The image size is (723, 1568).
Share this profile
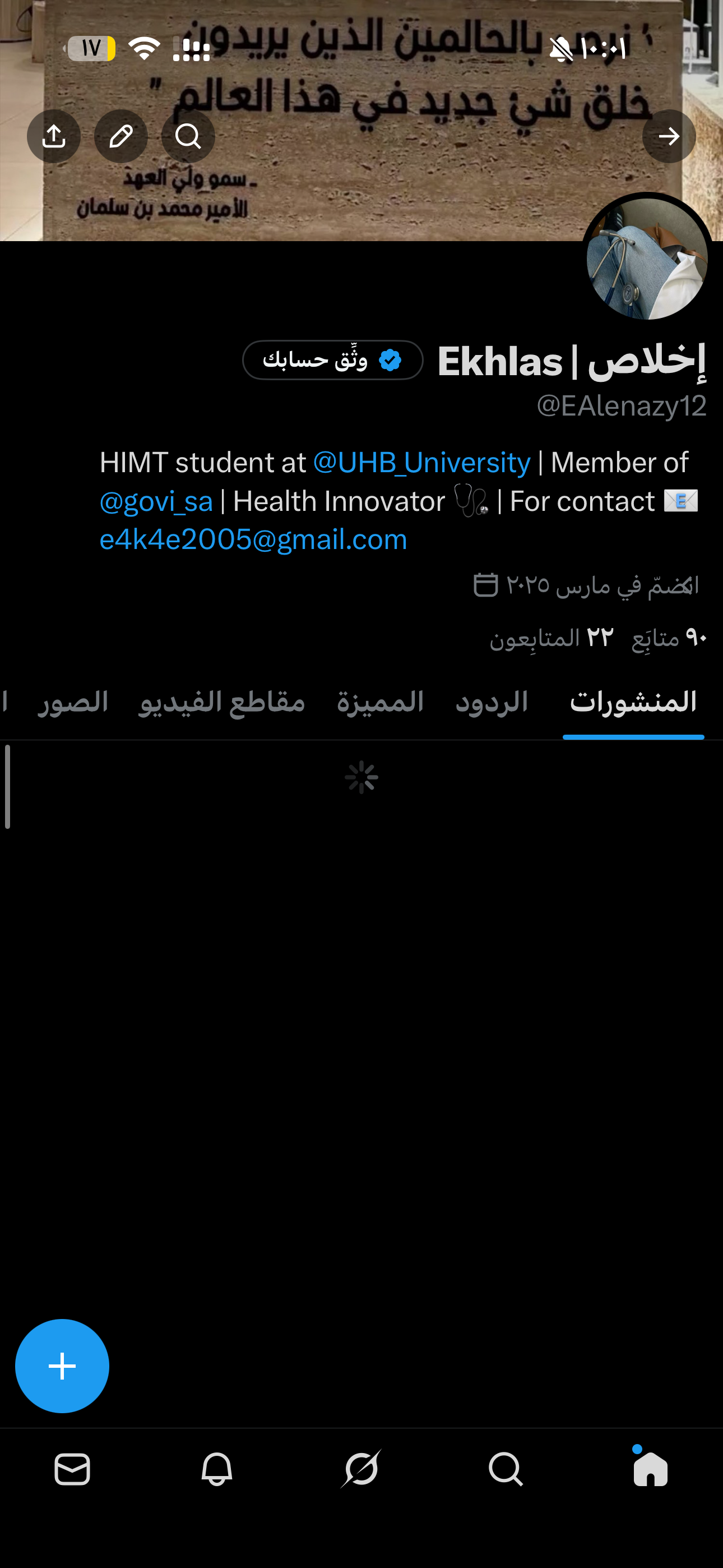54,136
